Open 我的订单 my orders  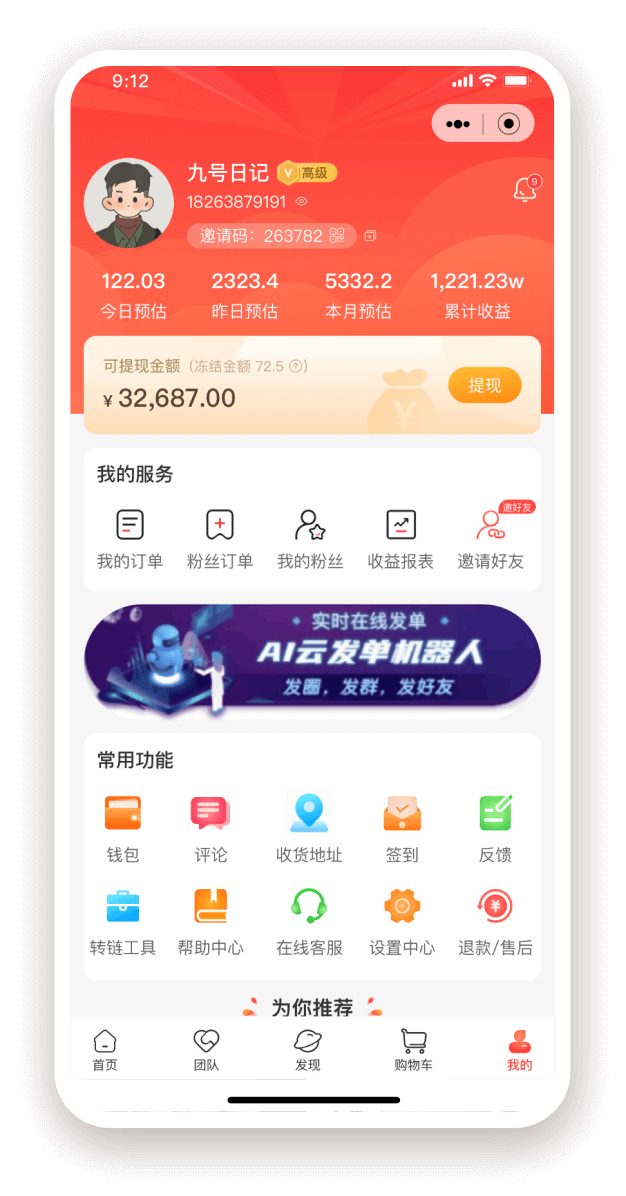tap(130, 538)
